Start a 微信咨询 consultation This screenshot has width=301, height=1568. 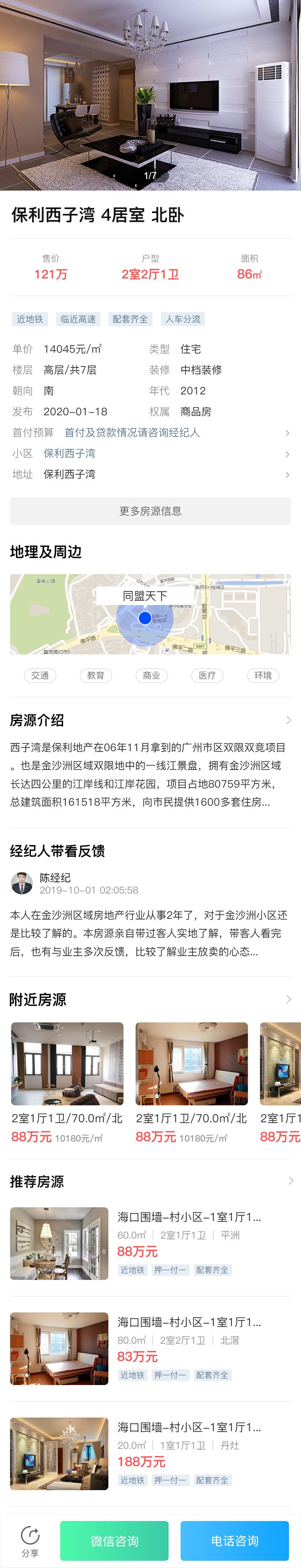pyautogui.click(x=114, y=1541)
